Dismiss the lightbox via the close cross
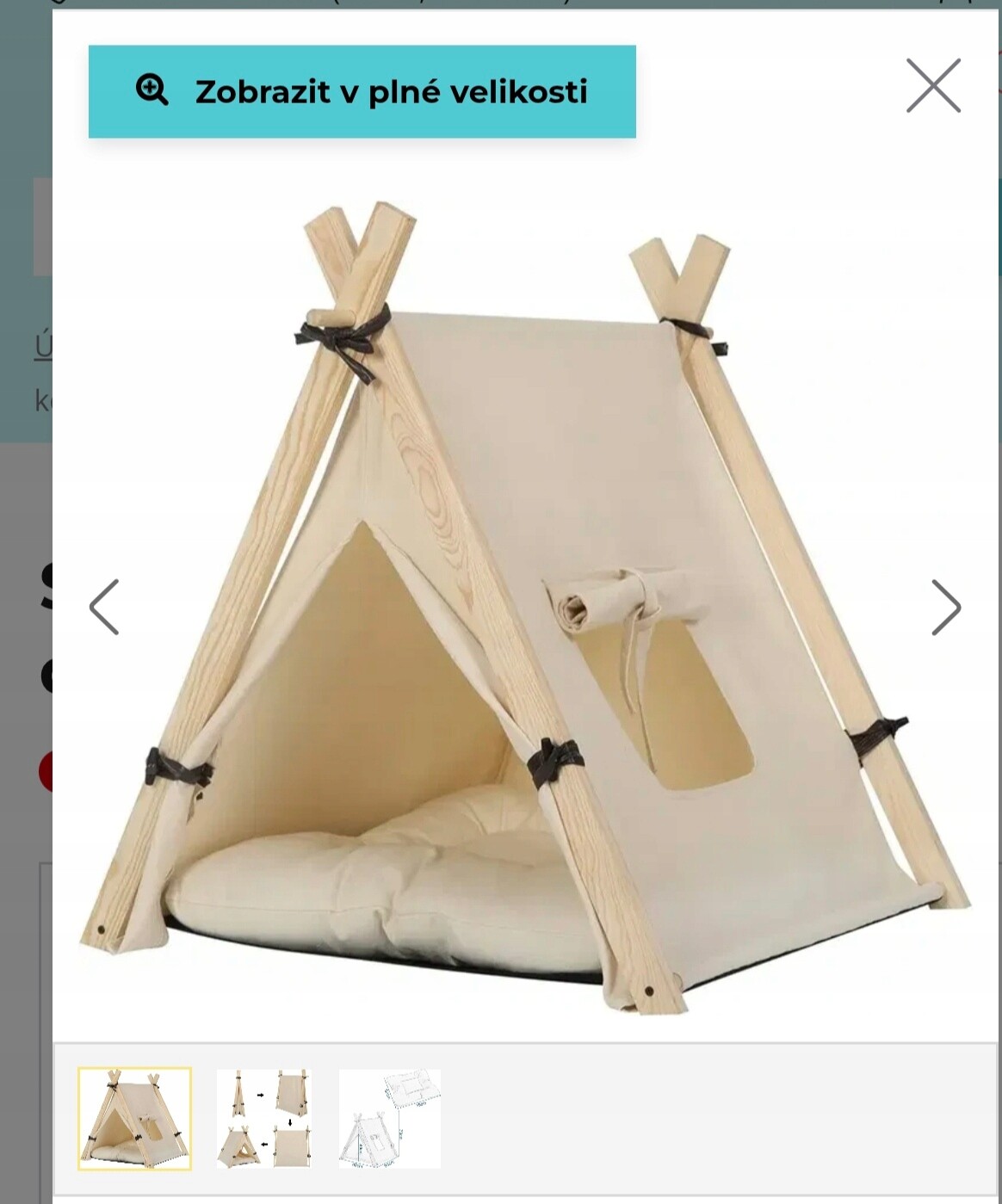Viewport: 1002px width, 1204px height. (x=933, y=86)
